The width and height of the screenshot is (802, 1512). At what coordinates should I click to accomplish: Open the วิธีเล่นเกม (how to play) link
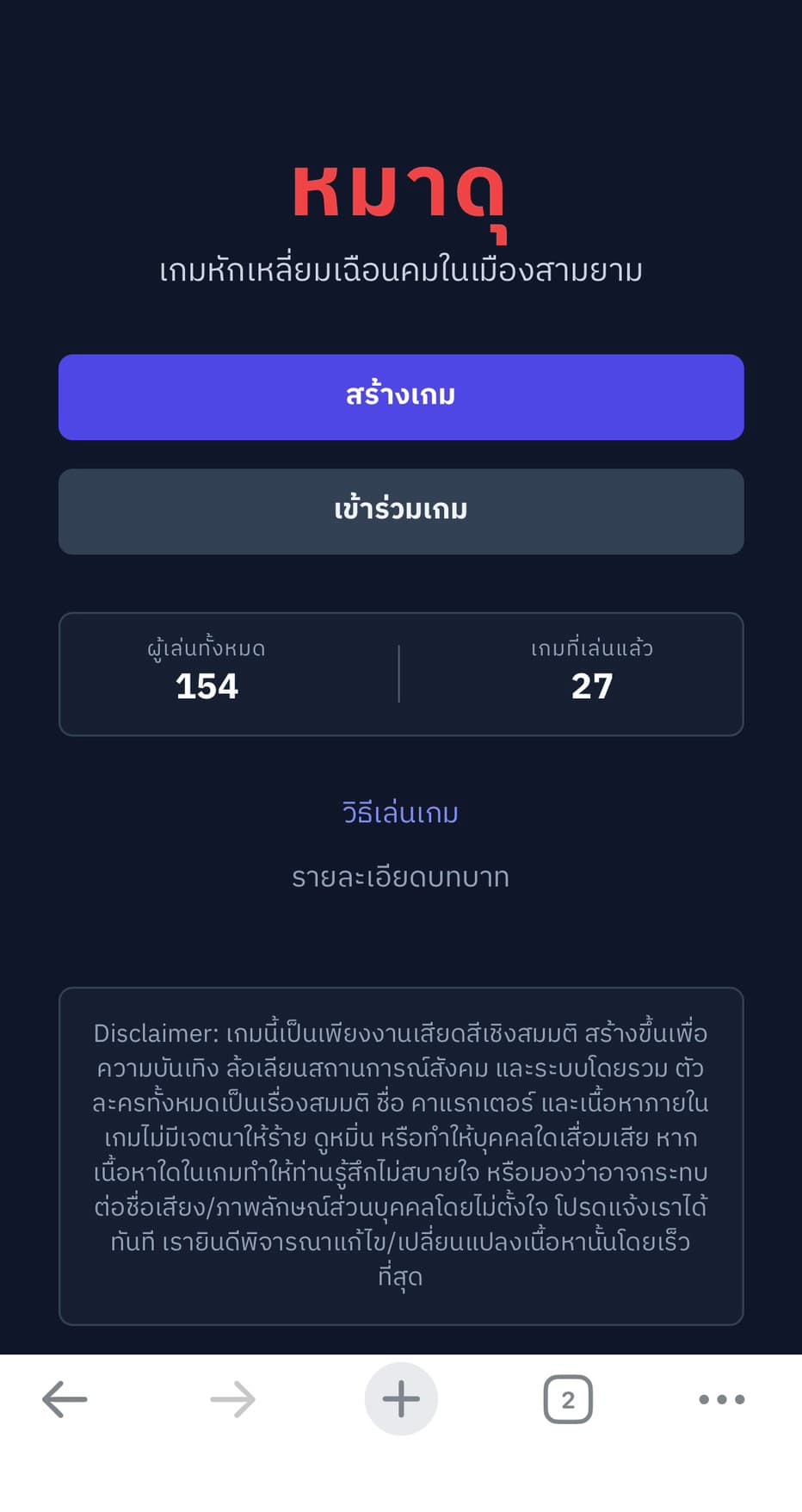pos(401,813)
